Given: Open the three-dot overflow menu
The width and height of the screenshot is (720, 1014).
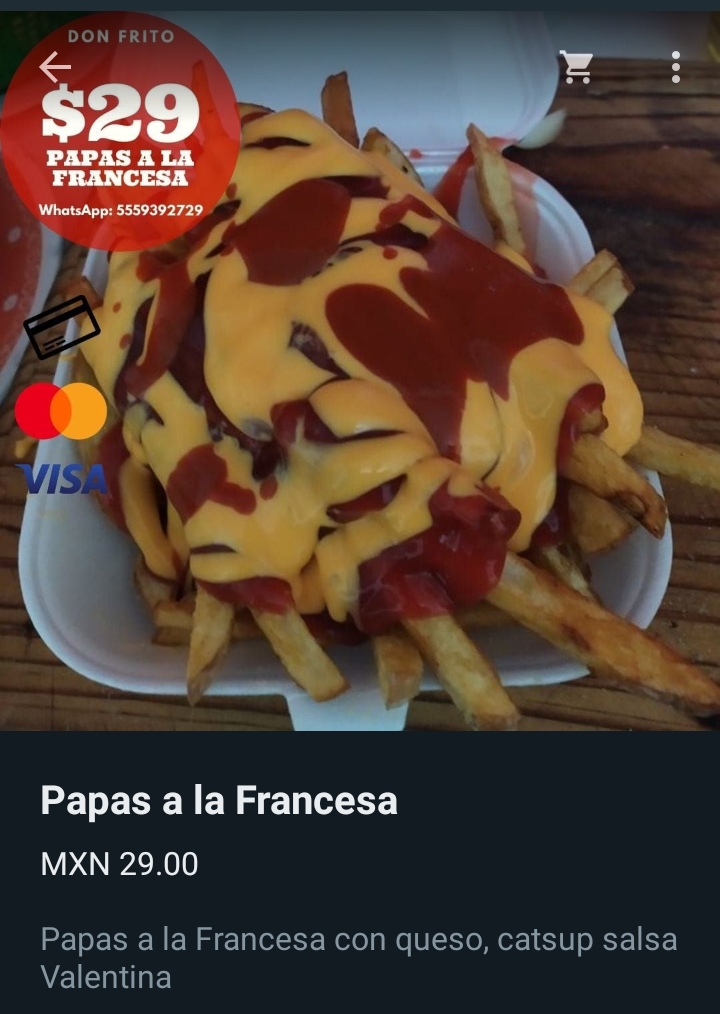Looking at the screenshot, I should point(676,67).
